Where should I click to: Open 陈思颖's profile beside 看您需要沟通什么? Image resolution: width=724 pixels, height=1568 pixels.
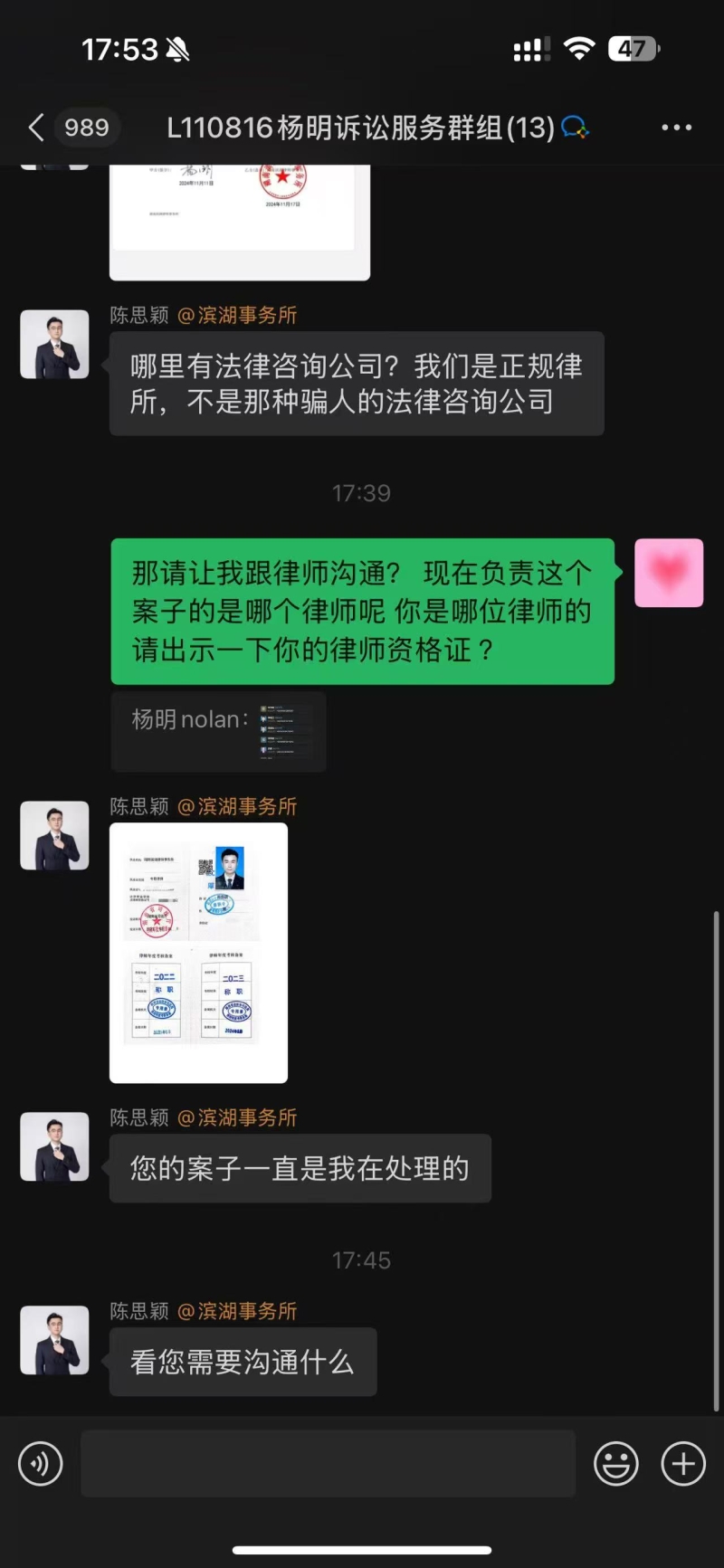(x=54, y=1340)
